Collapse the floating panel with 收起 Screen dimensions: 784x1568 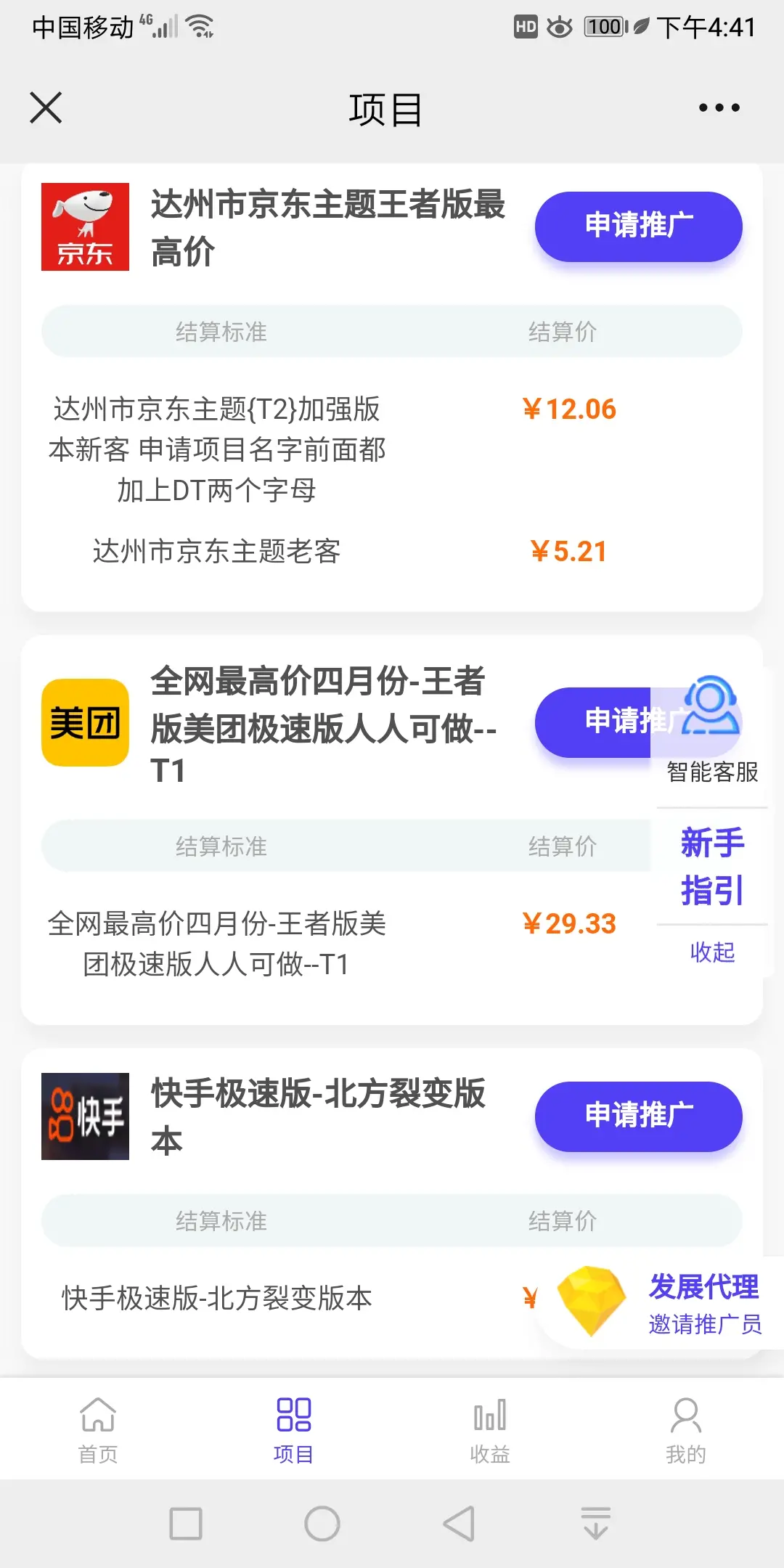(712, 952)
